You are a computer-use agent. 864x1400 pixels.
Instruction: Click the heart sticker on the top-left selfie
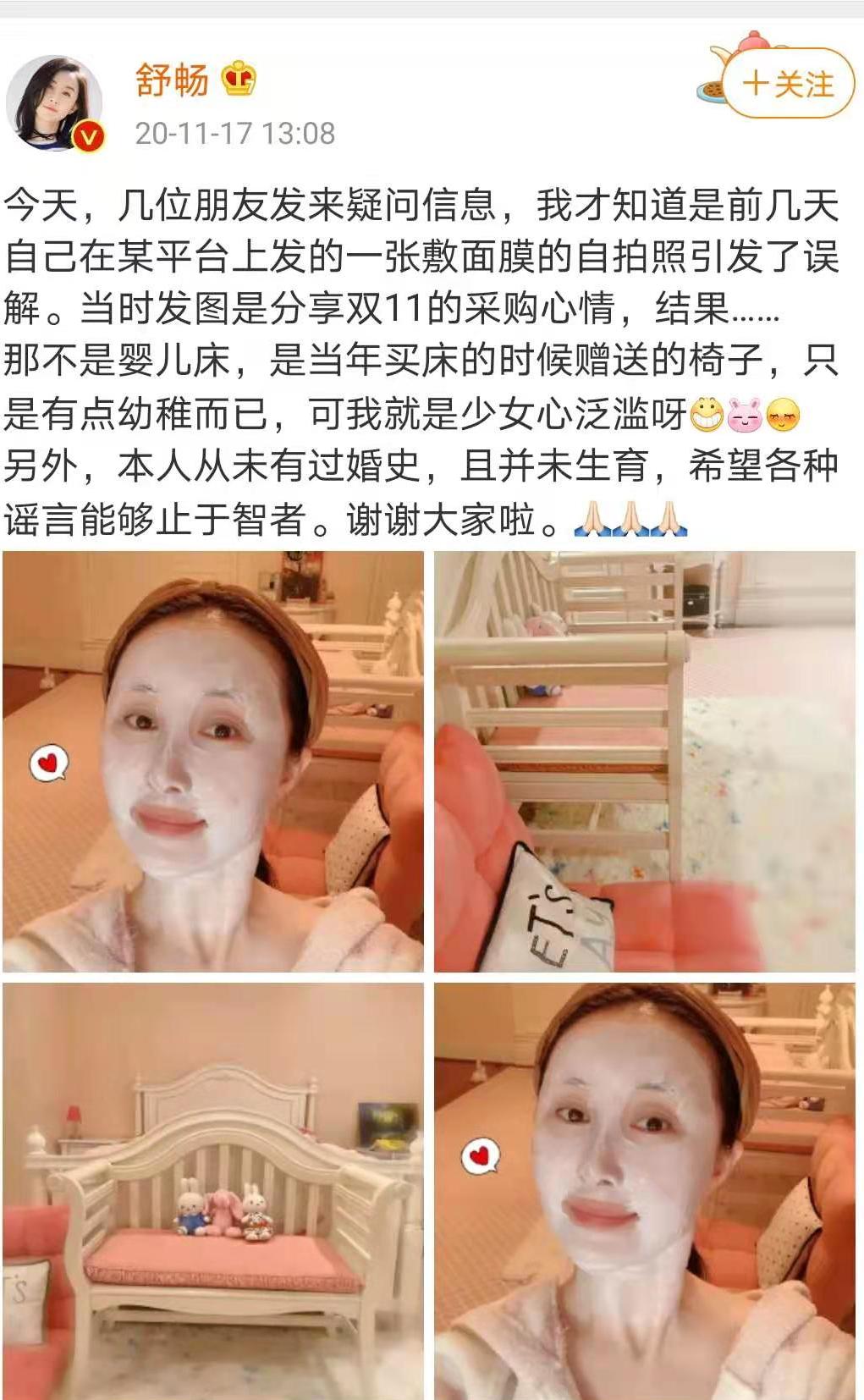coord(49,763)
